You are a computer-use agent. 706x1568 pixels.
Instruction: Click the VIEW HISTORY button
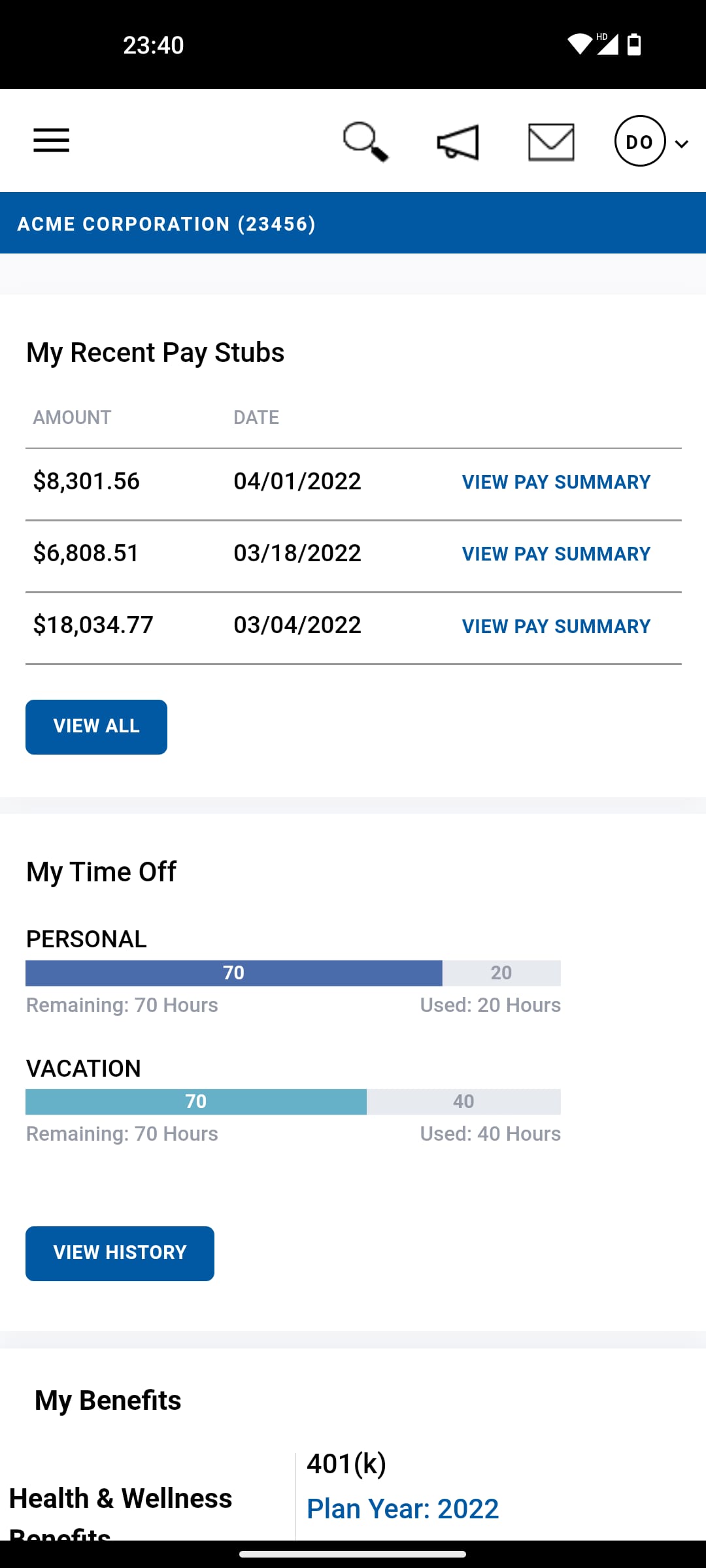(120, 1252)
